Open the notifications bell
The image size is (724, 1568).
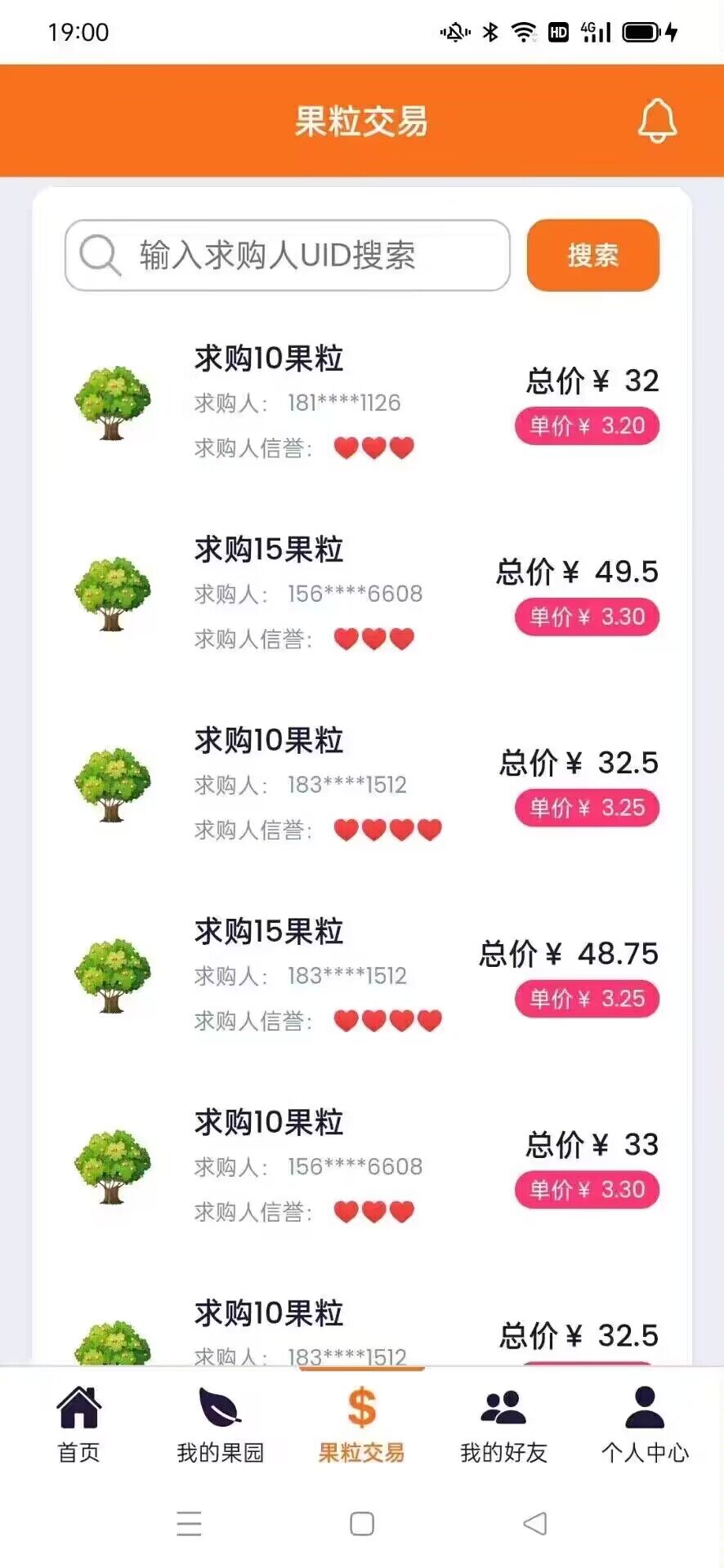(657, 121)
